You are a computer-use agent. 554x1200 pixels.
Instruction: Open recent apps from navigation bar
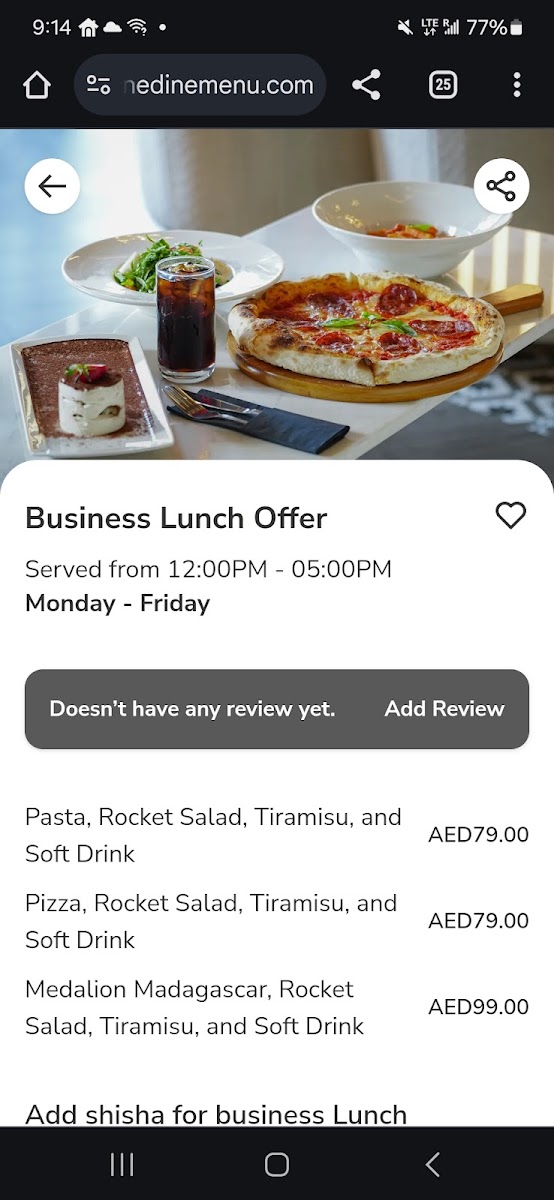pyautogui.click(x=122, y=1164)
